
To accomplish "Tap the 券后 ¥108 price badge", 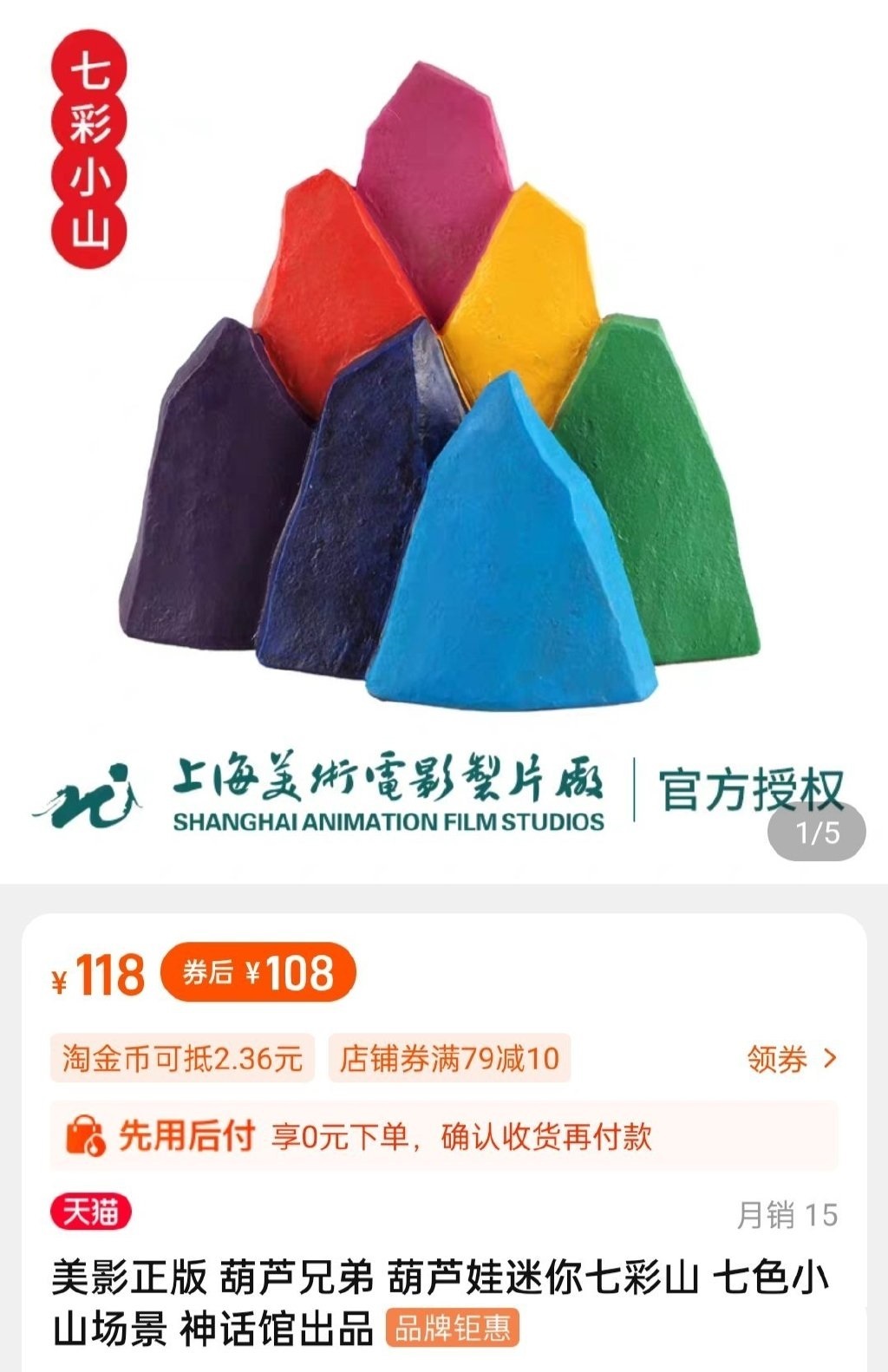I will coord(258,972).
